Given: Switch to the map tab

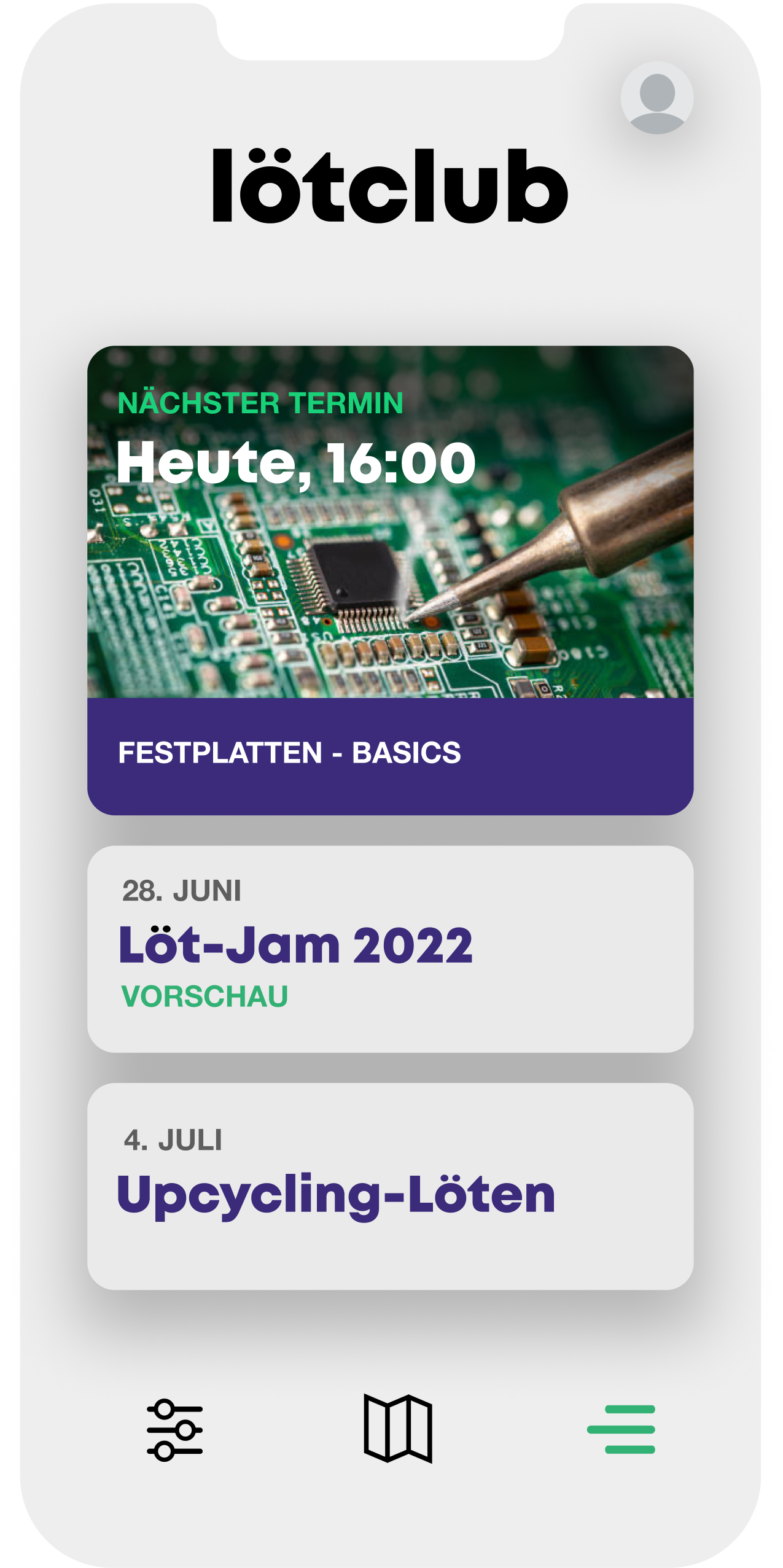Looking at the screenshot, I should [398, 1428].
